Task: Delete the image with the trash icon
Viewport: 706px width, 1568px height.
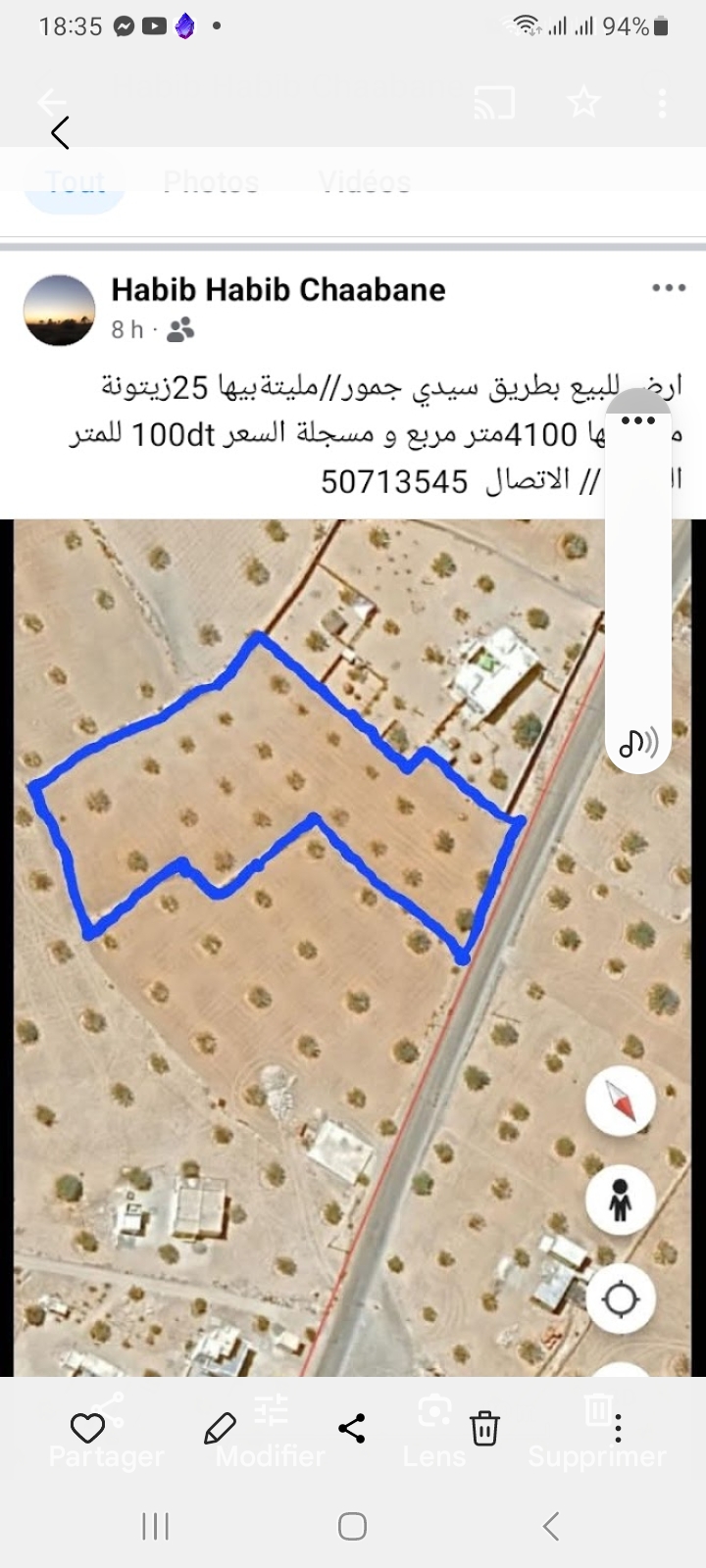Action: (x=484, y=1428)
